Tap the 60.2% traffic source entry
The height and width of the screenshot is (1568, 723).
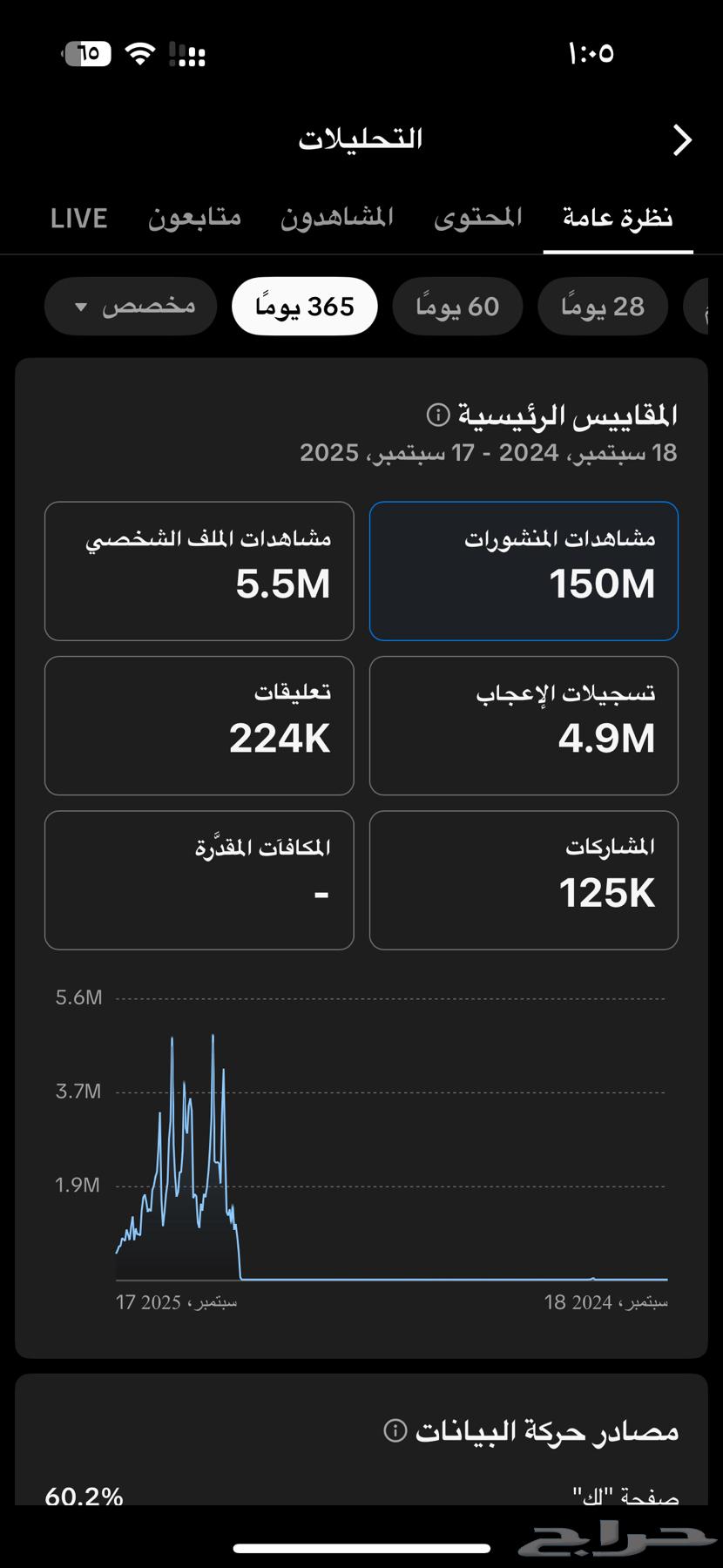[83, 1497]
